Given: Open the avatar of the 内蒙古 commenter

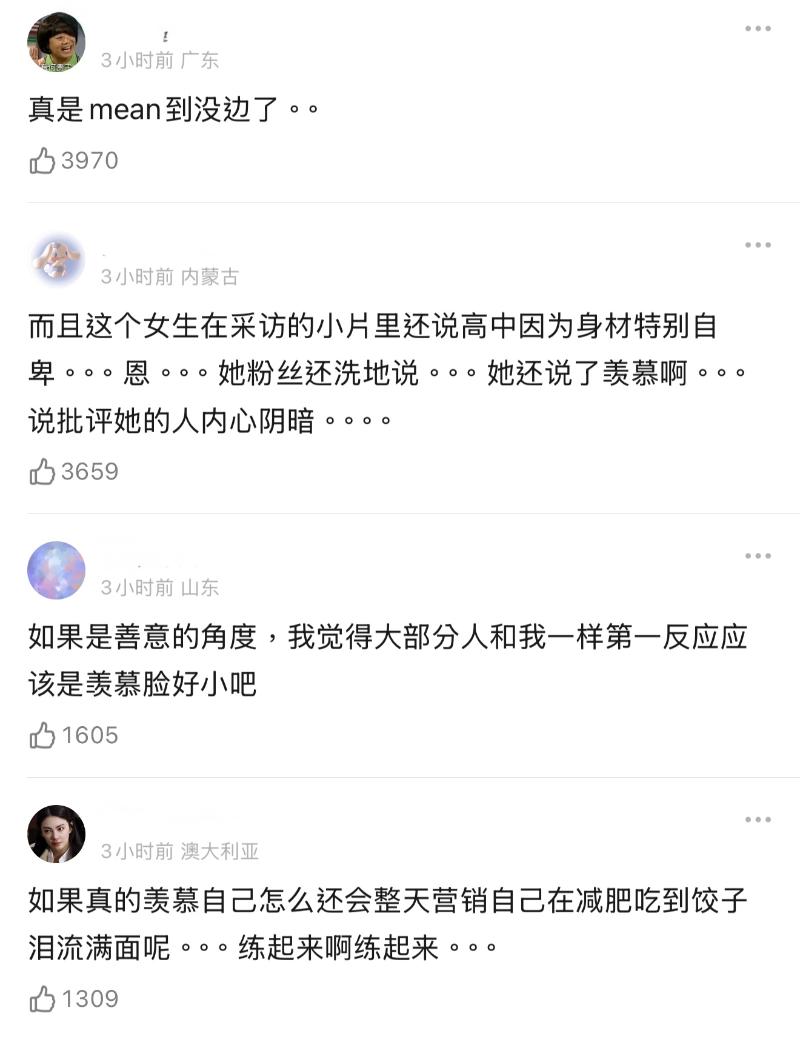Looking at the screenshot, I should click(56, 260).
